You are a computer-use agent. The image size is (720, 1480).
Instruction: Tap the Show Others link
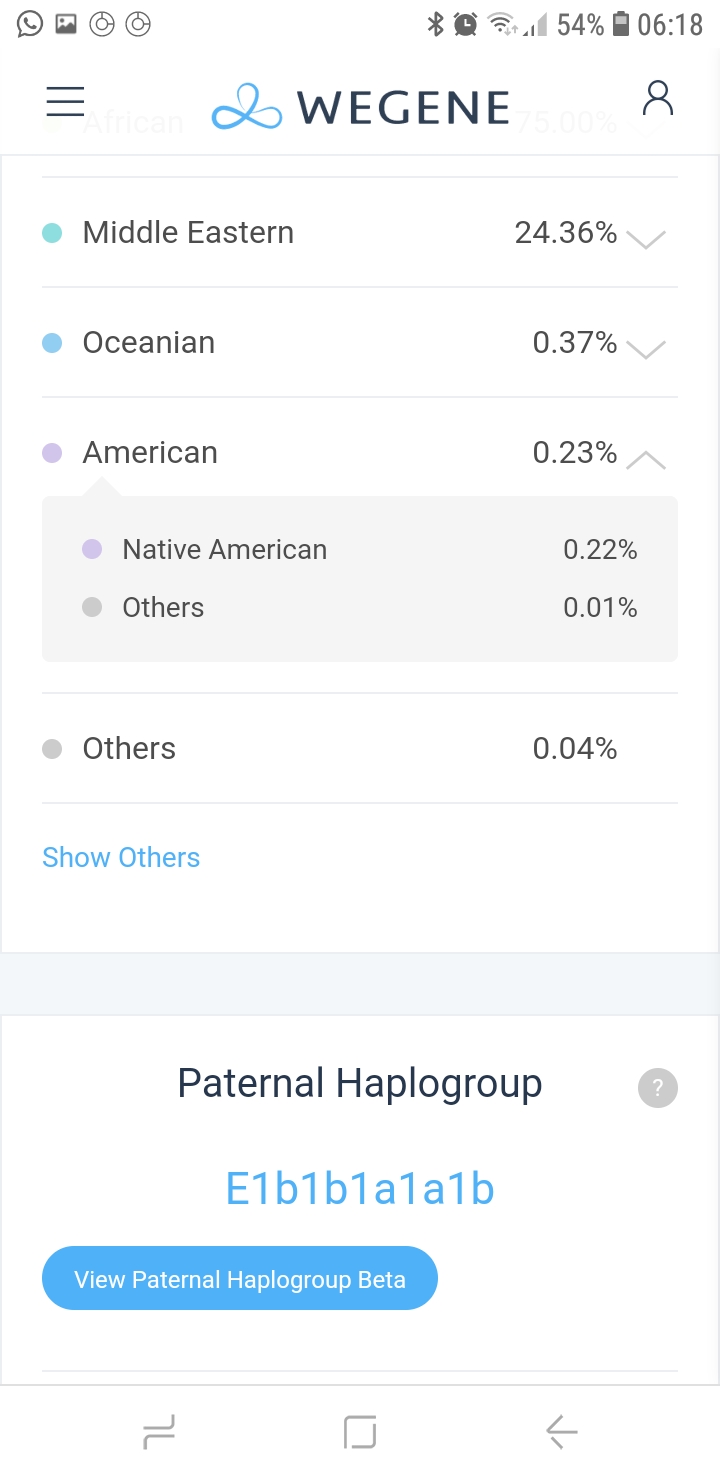121,857
